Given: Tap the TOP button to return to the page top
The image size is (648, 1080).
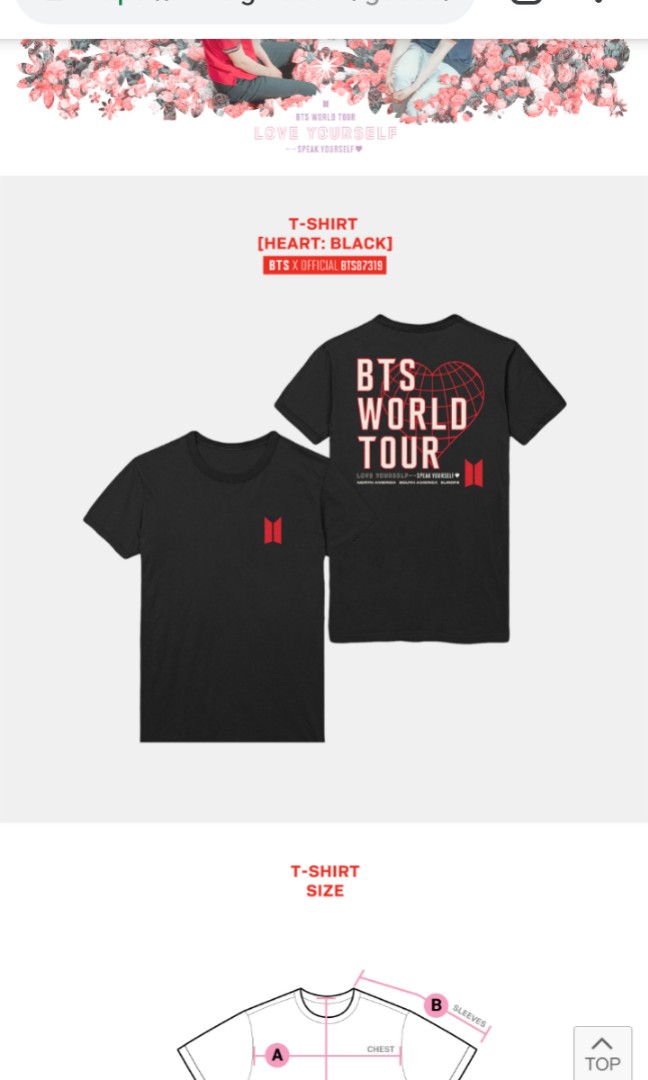Looking at the screenshot, I should (602, 1053).
